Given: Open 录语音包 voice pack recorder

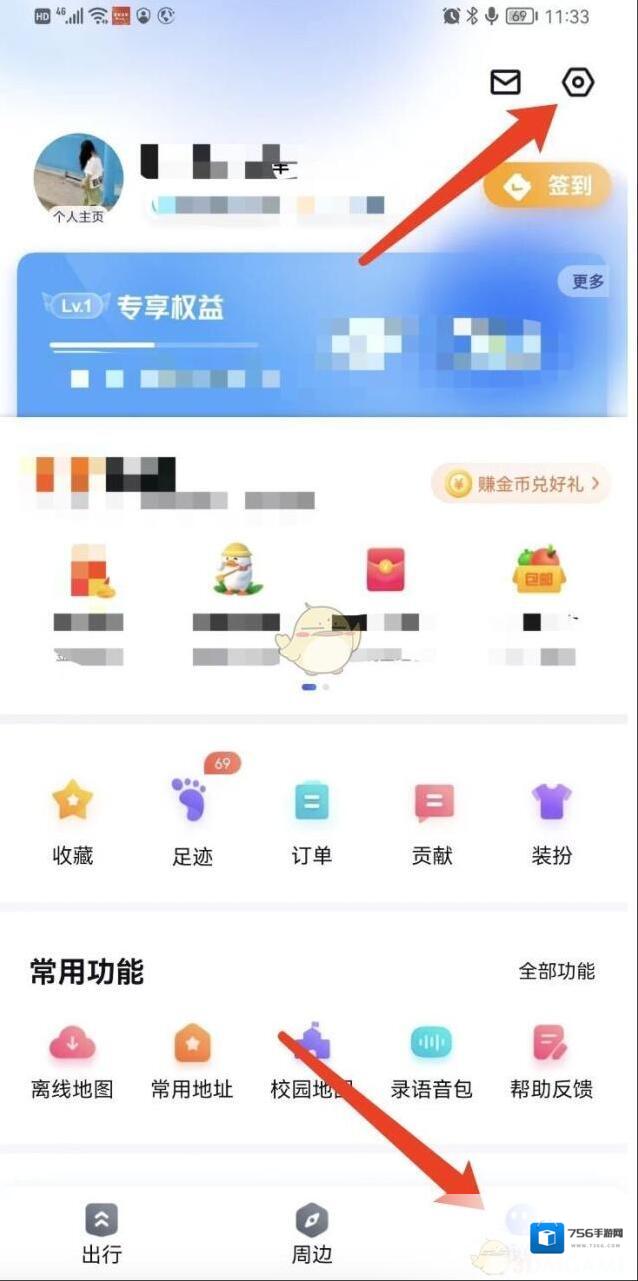Looking at the screenshot, I should click(x=431, y=1063).
